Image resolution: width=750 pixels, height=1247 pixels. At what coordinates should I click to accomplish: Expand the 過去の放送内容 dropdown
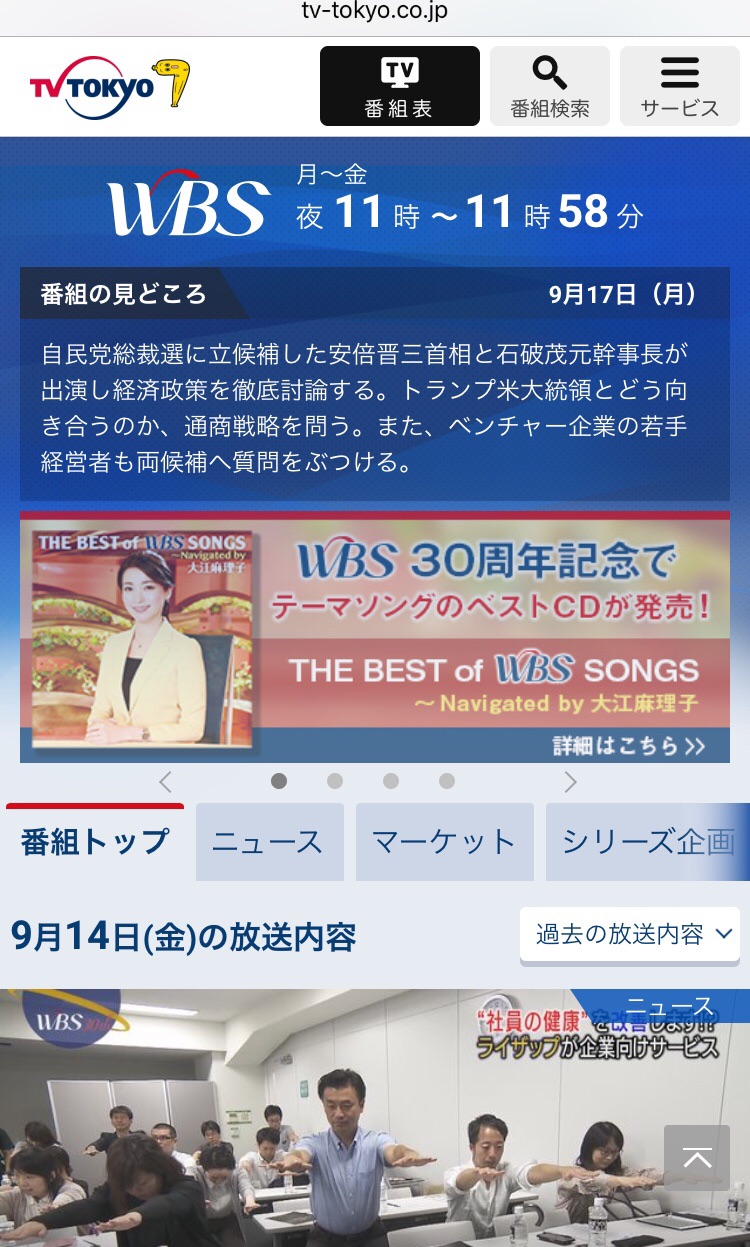(x=630, y=935)
